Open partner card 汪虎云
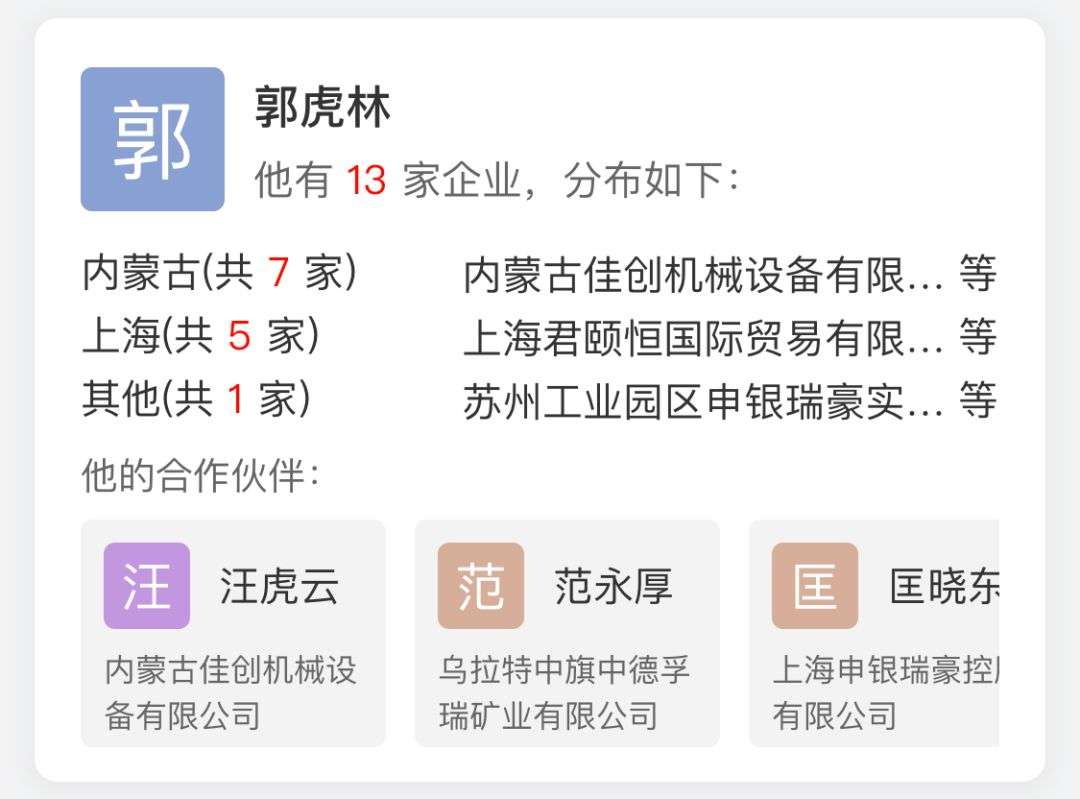The width and height of the screenshot is (1080, 799). point(233,632)
